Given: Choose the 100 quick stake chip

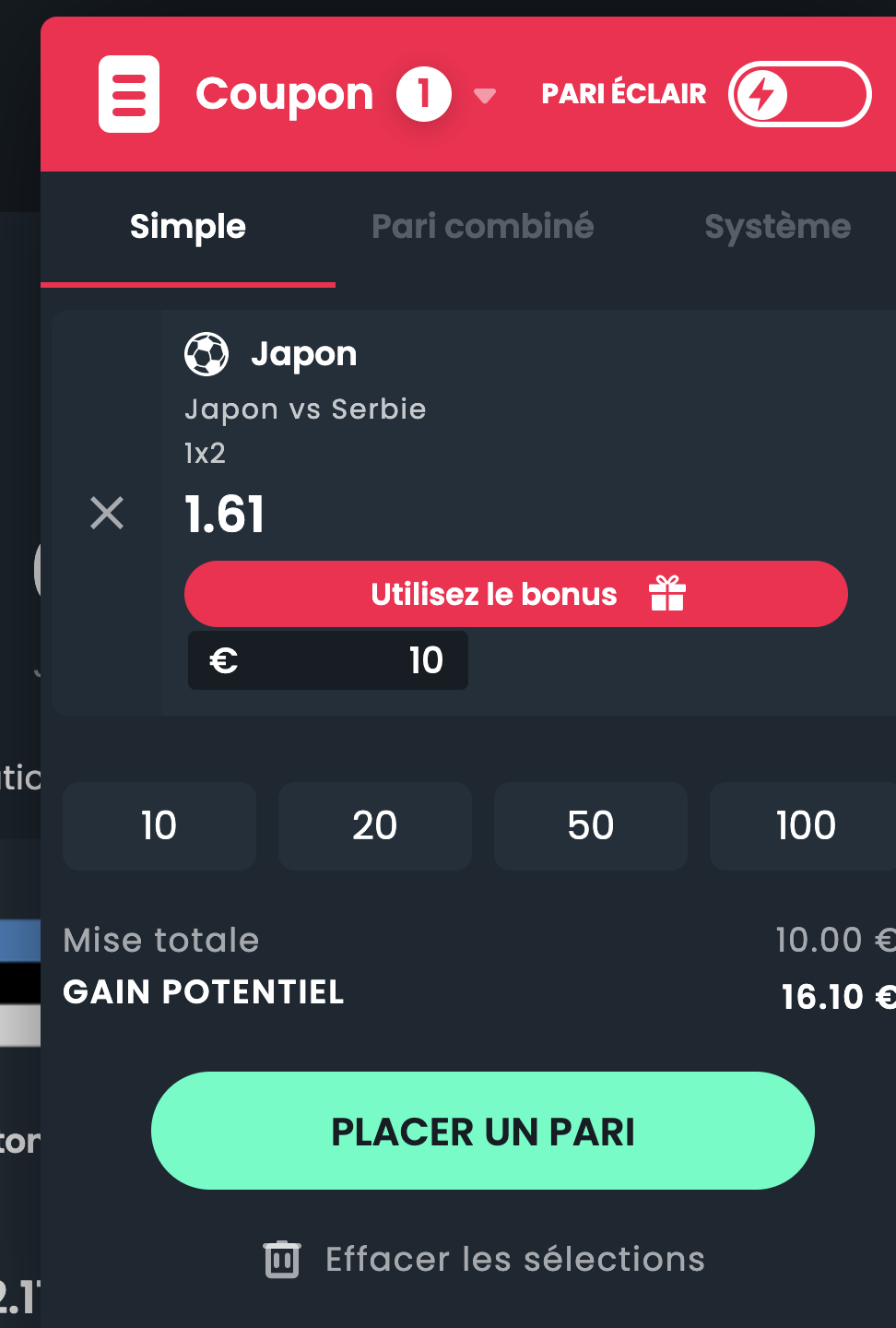Looking at the screenshot, I should click(x=804, y=825).
